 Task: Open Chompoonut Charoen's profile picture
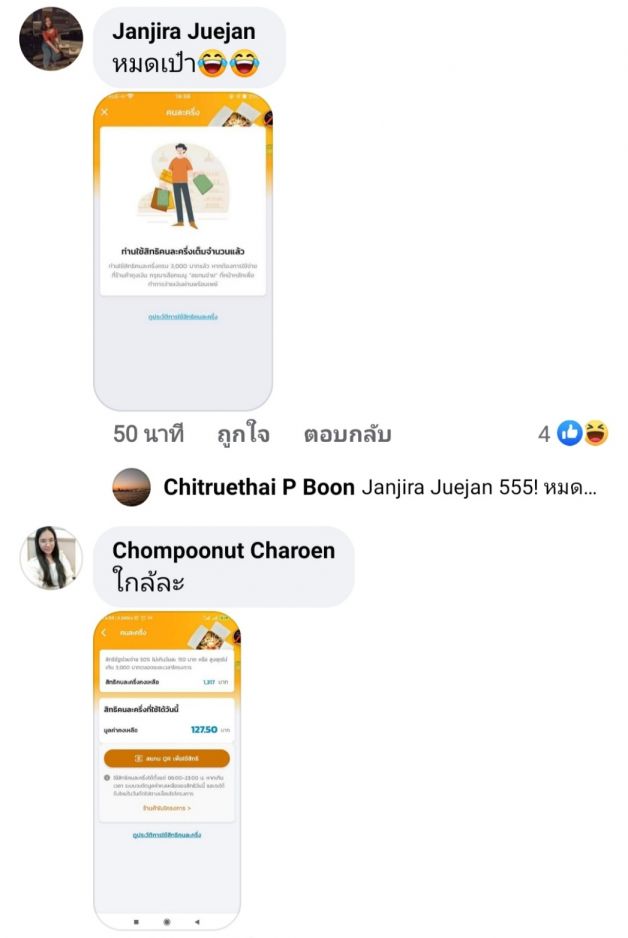coord(50,558)
